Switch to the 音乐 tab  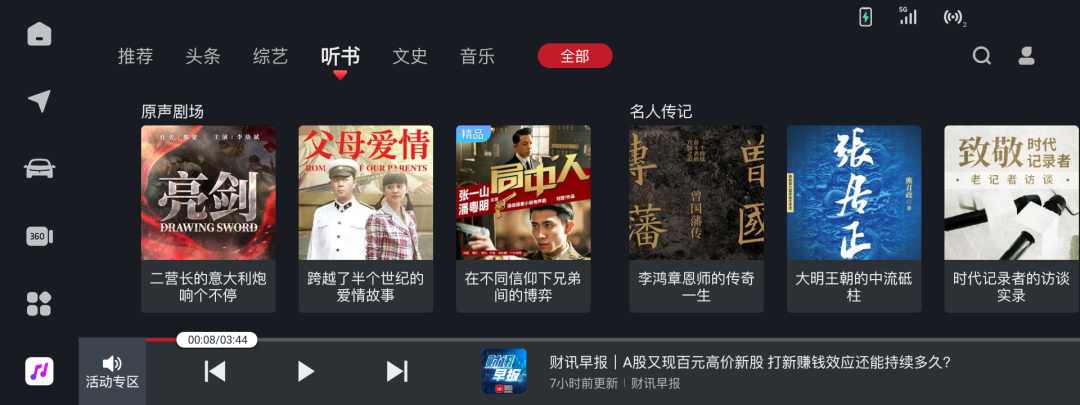(x=477, y=56)
